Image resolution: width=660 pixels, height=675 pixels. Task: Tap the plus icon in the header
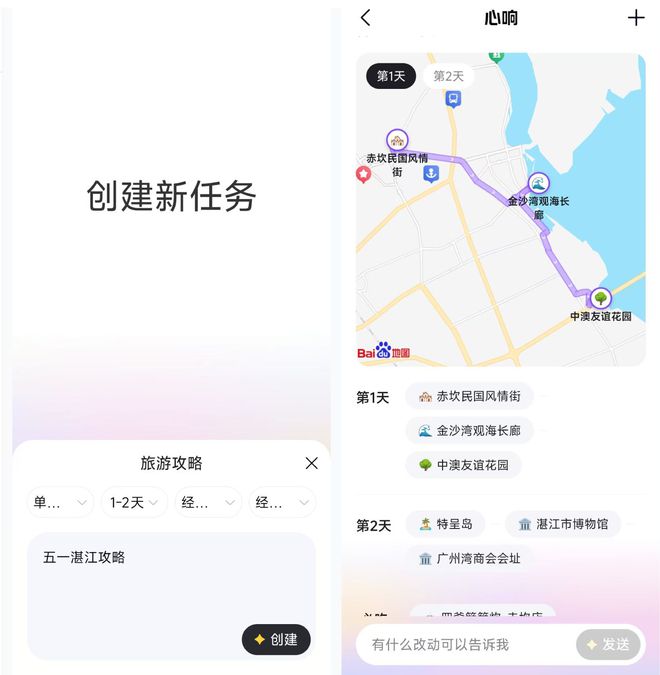pos(636,18)
